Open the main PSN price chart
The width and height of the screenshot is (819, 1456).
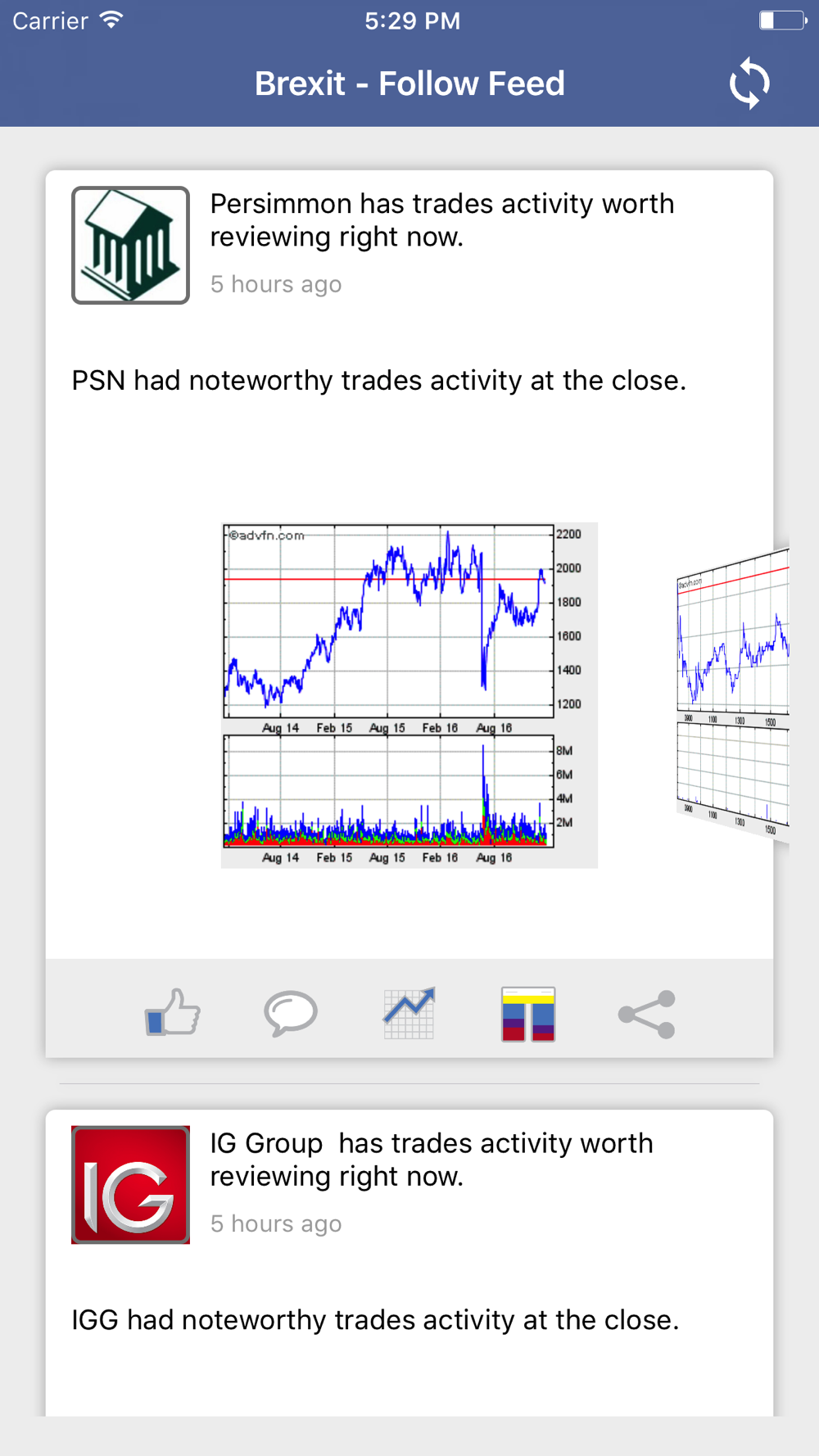409,695
